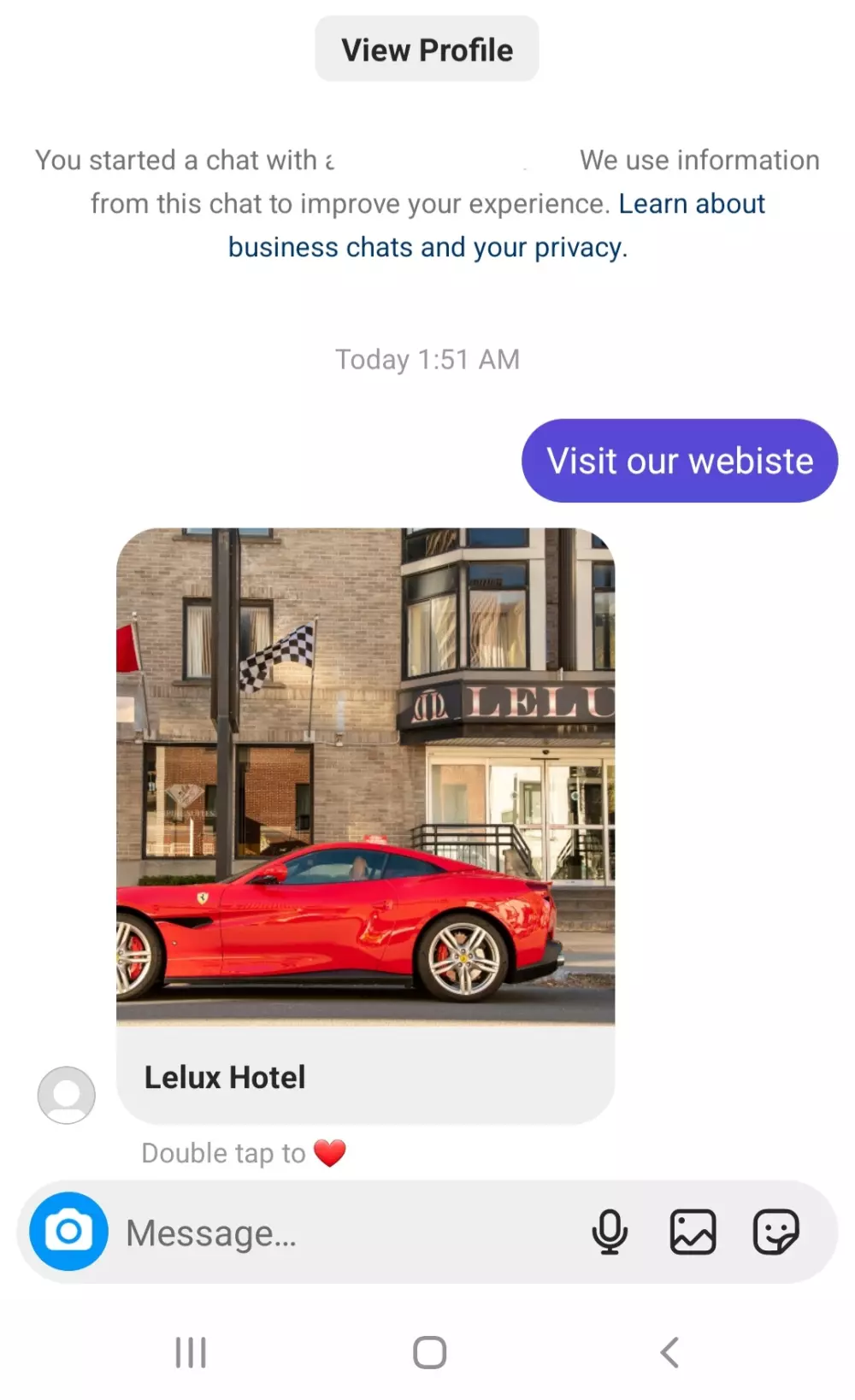This screenshot has width=855, height=1400.
Task: Open the Lelux Hotel shared card
Action: (365, 825)
